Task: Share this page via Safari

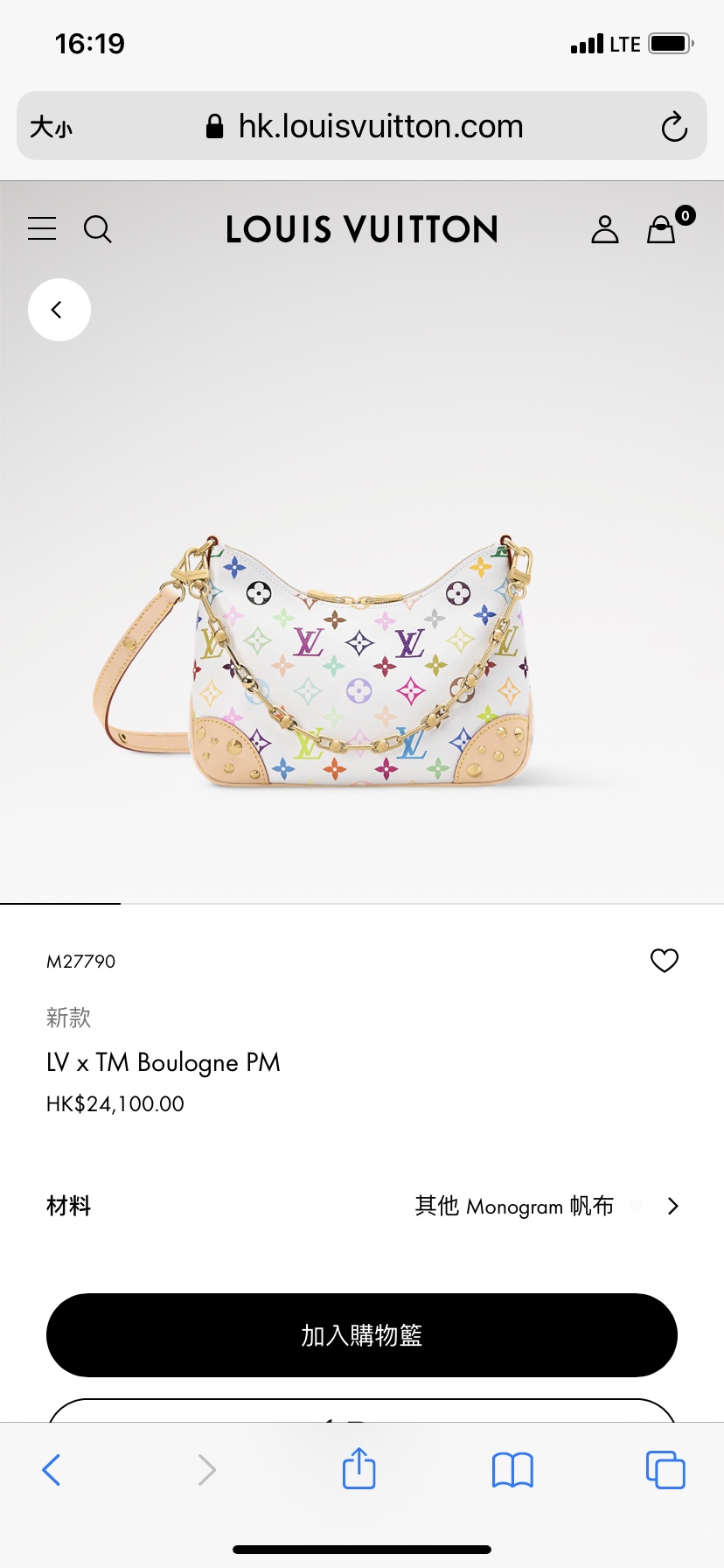Action: click(x=359, y=1468)
